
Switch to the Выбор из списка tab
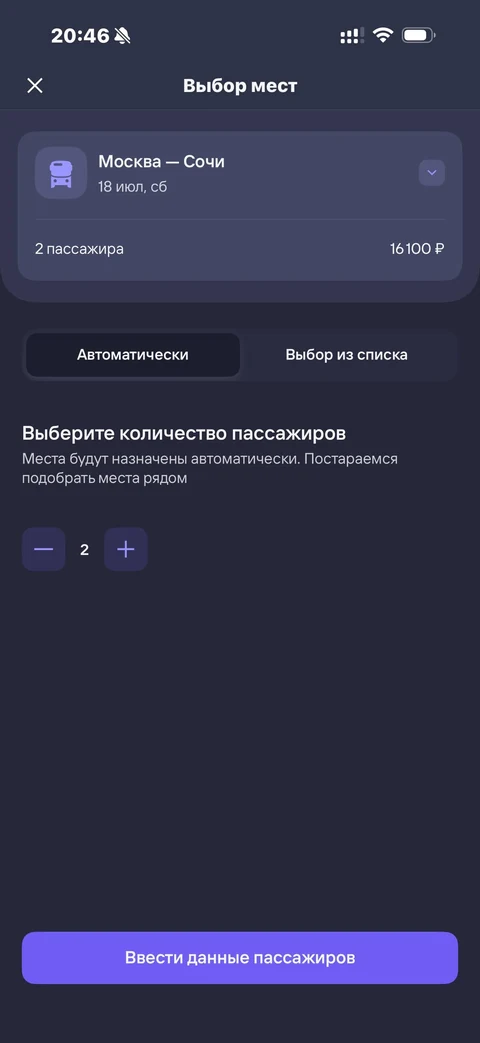click(346, 355)
